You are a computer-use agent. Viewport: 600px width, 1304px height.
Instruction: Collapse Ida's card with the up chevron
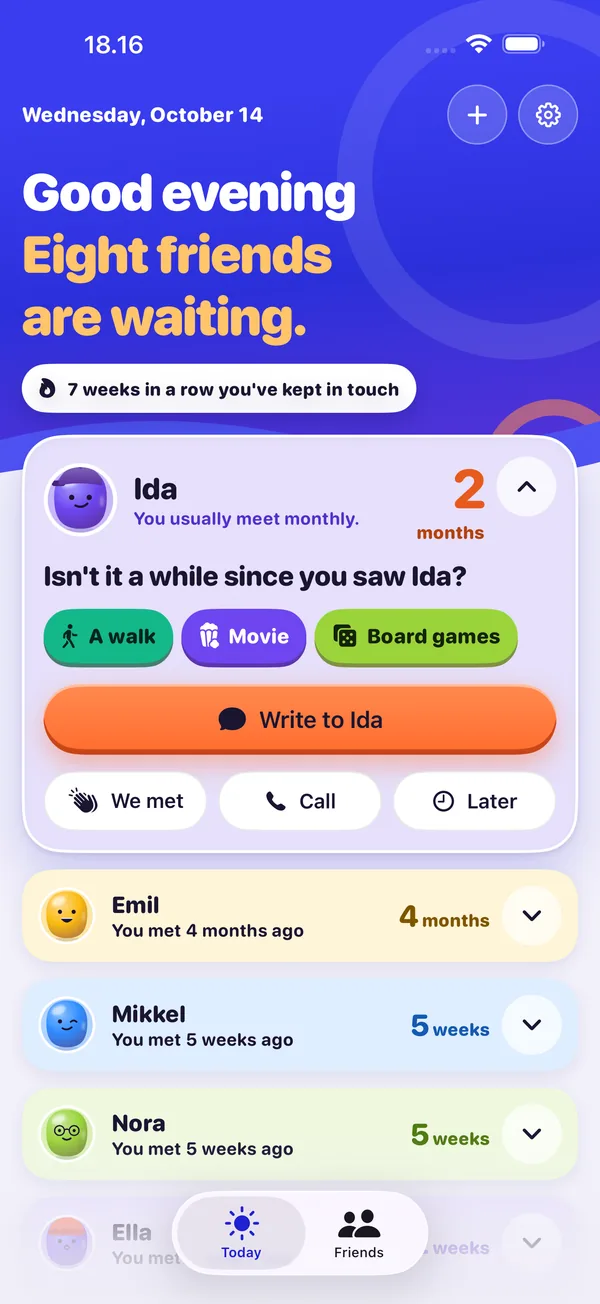click(x=527, y=487)
